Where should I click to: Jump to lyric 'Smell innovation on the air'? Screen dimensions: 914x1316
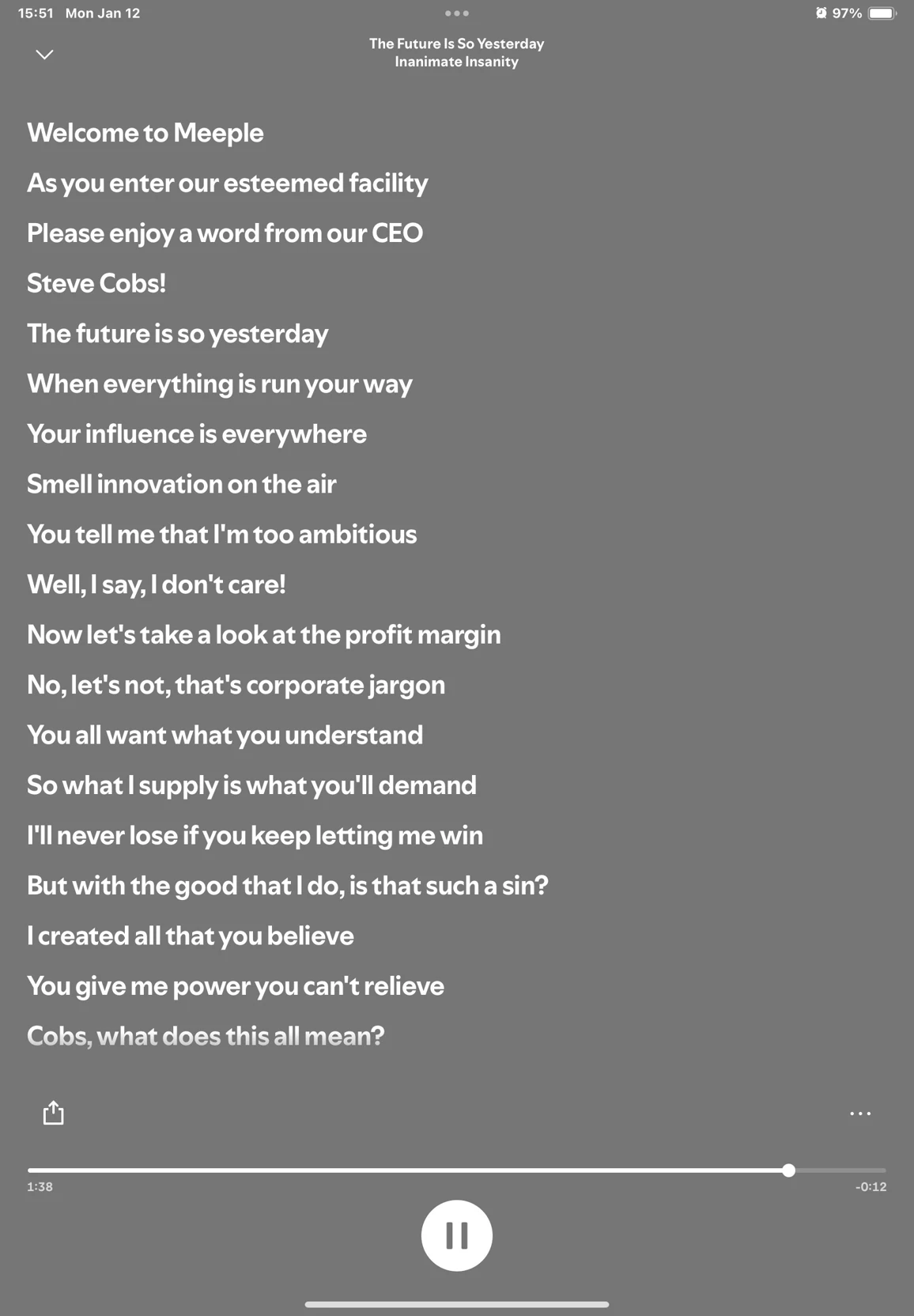(x=182, y=484)
